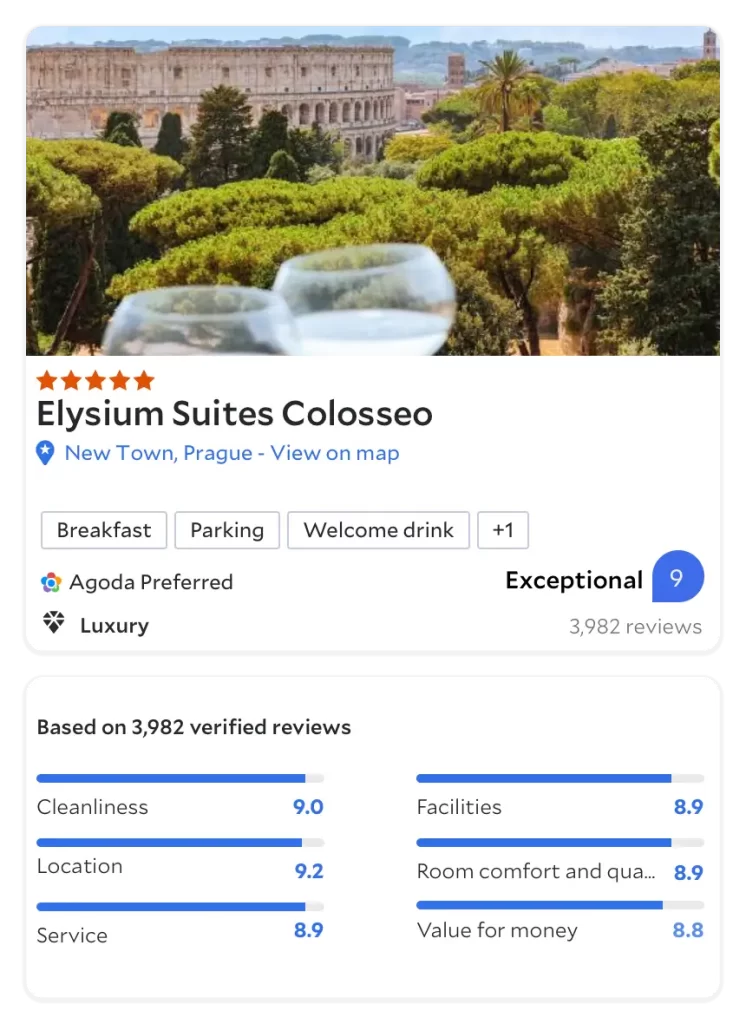746x1024 pixels.
Task: Open the verified reviews breakdown card
Action: [372, 836]
